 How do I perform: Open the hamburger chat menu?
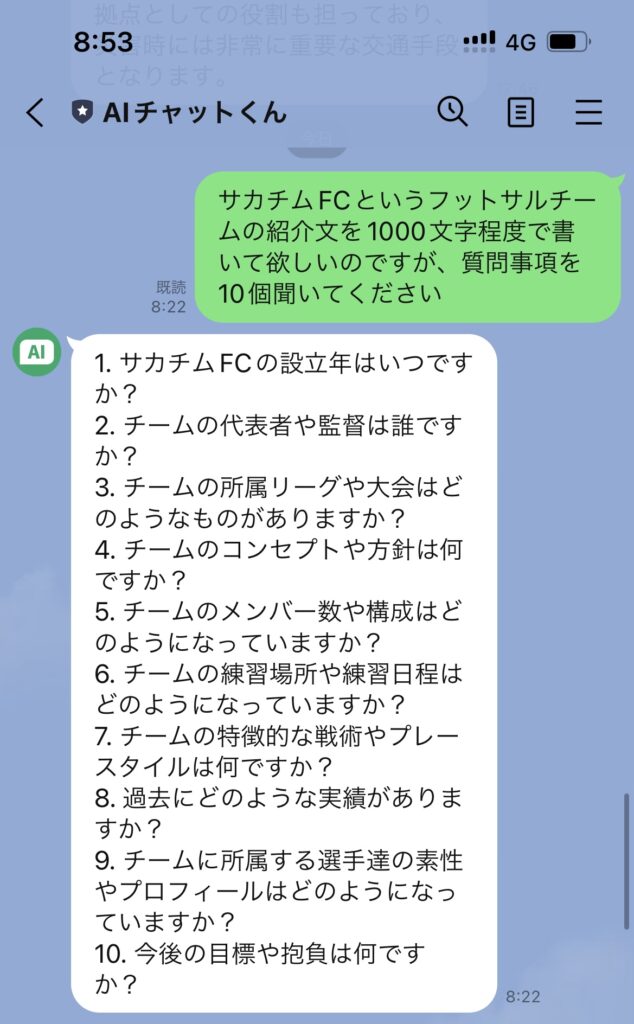coord(589,112)
